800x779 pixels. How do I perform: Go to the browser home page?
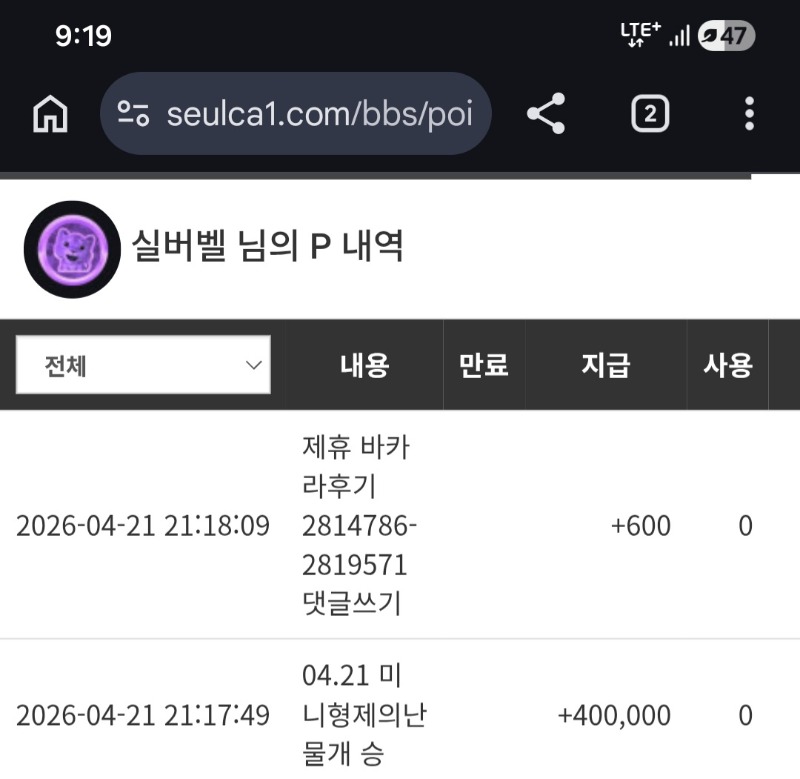[50, 115]
